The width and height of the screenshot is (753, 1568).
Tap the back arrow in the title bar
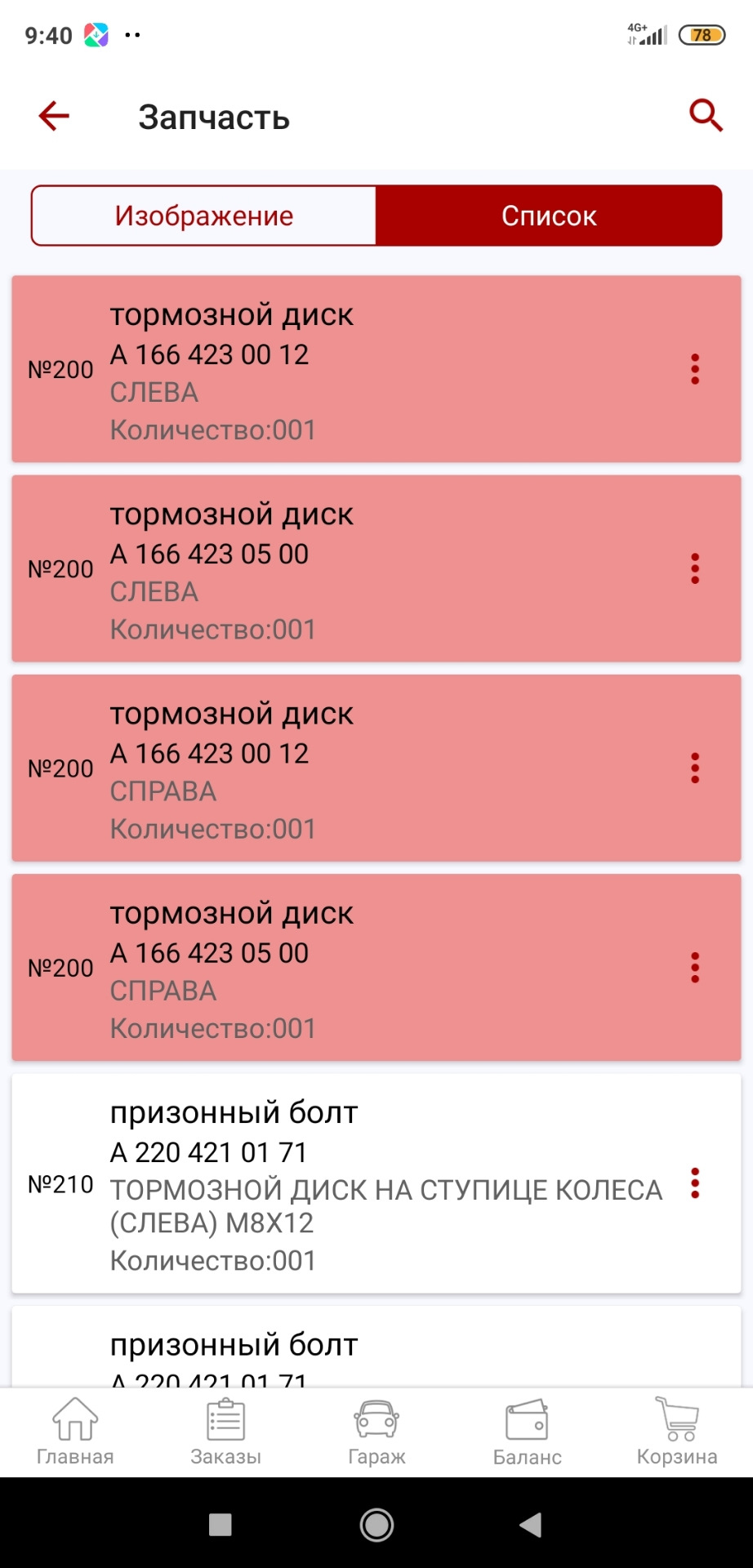click(x=52, y=115)
